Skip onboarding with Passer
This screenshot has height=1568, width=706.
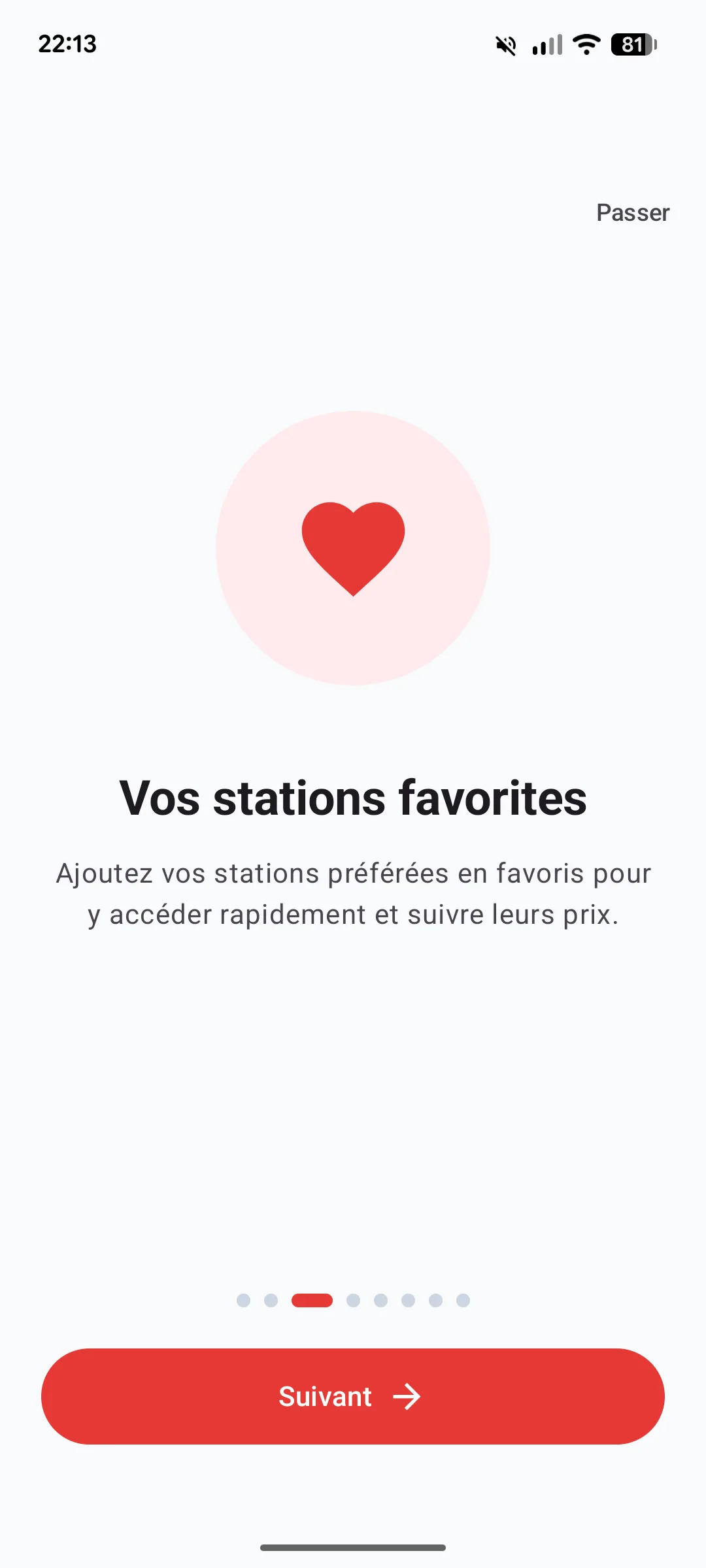(632, 213)
